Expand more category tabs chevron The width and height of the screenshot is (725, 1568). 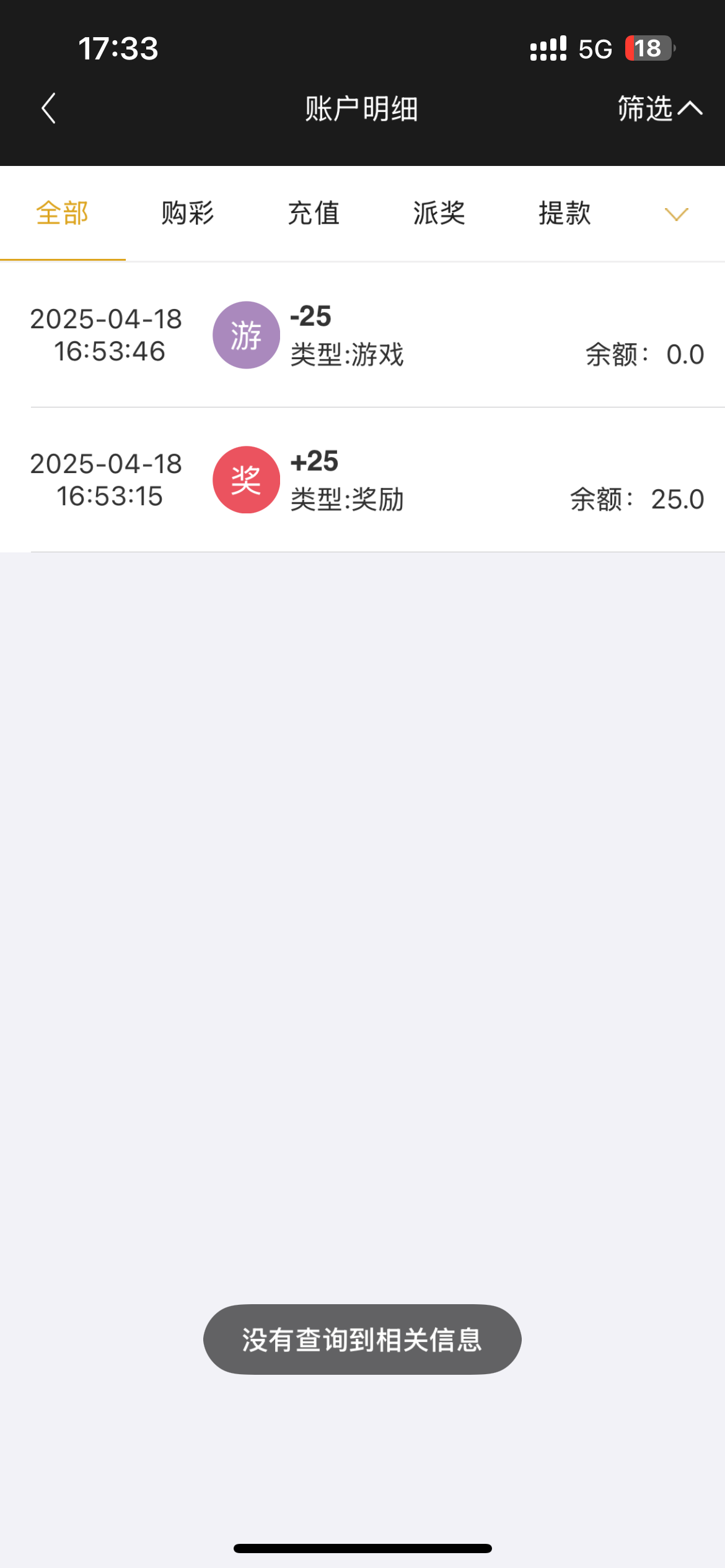point(676,214)
